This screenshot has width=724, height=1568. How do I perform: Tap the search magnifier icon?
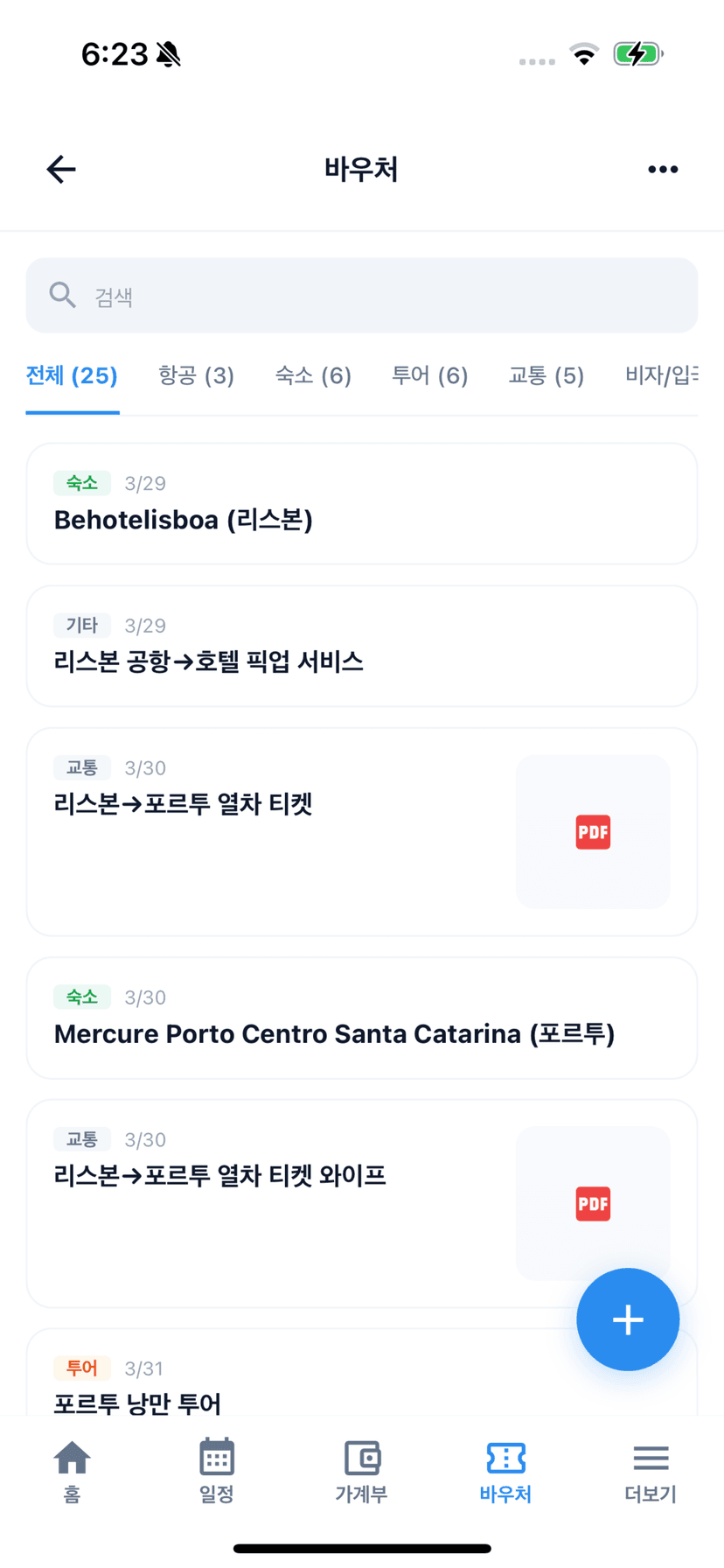click(x=61, y=295)
